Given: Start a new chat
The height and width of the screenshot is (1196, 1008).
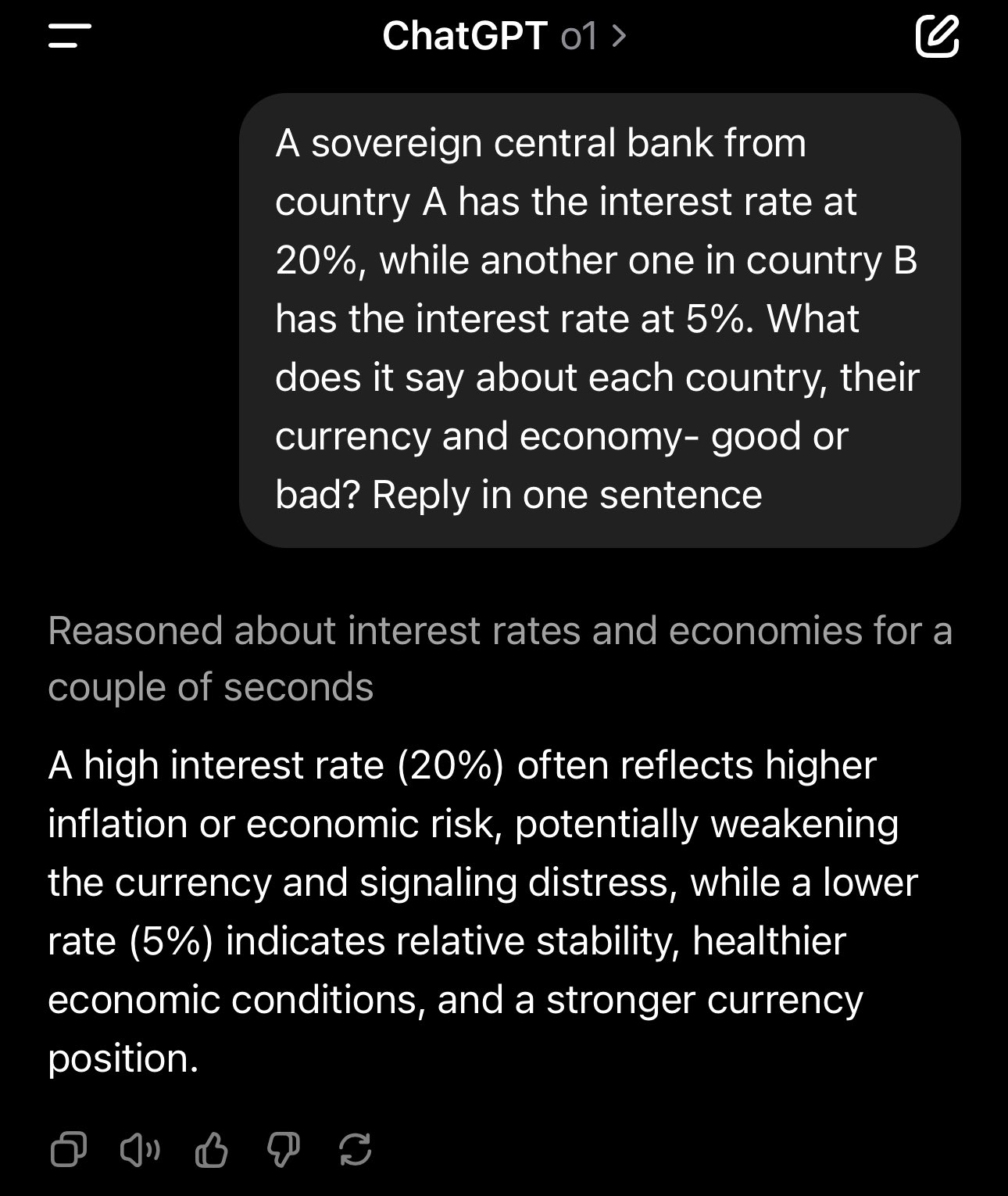Looking at the screenshot, I should 937,36.
